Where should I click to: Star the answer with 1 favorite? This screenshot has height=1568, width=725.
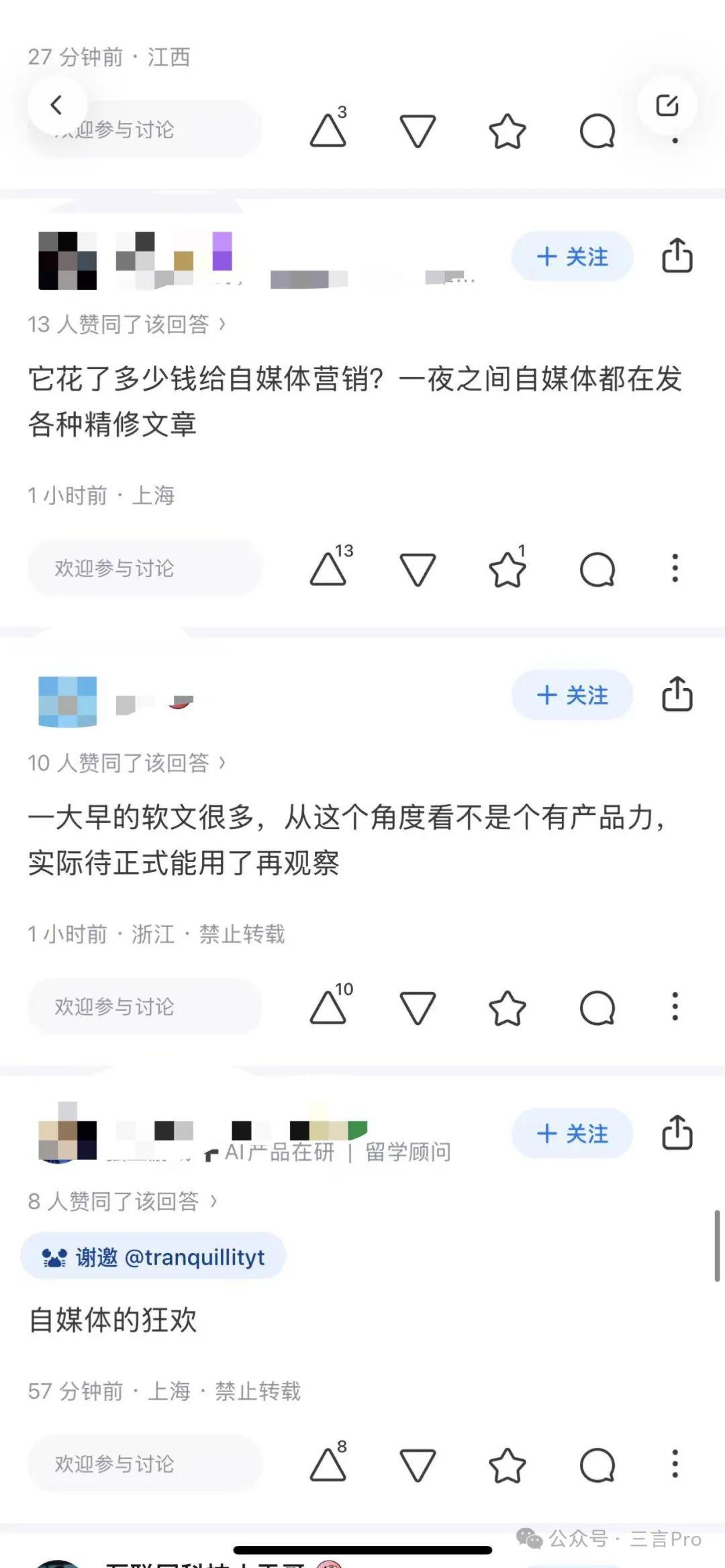508,571
